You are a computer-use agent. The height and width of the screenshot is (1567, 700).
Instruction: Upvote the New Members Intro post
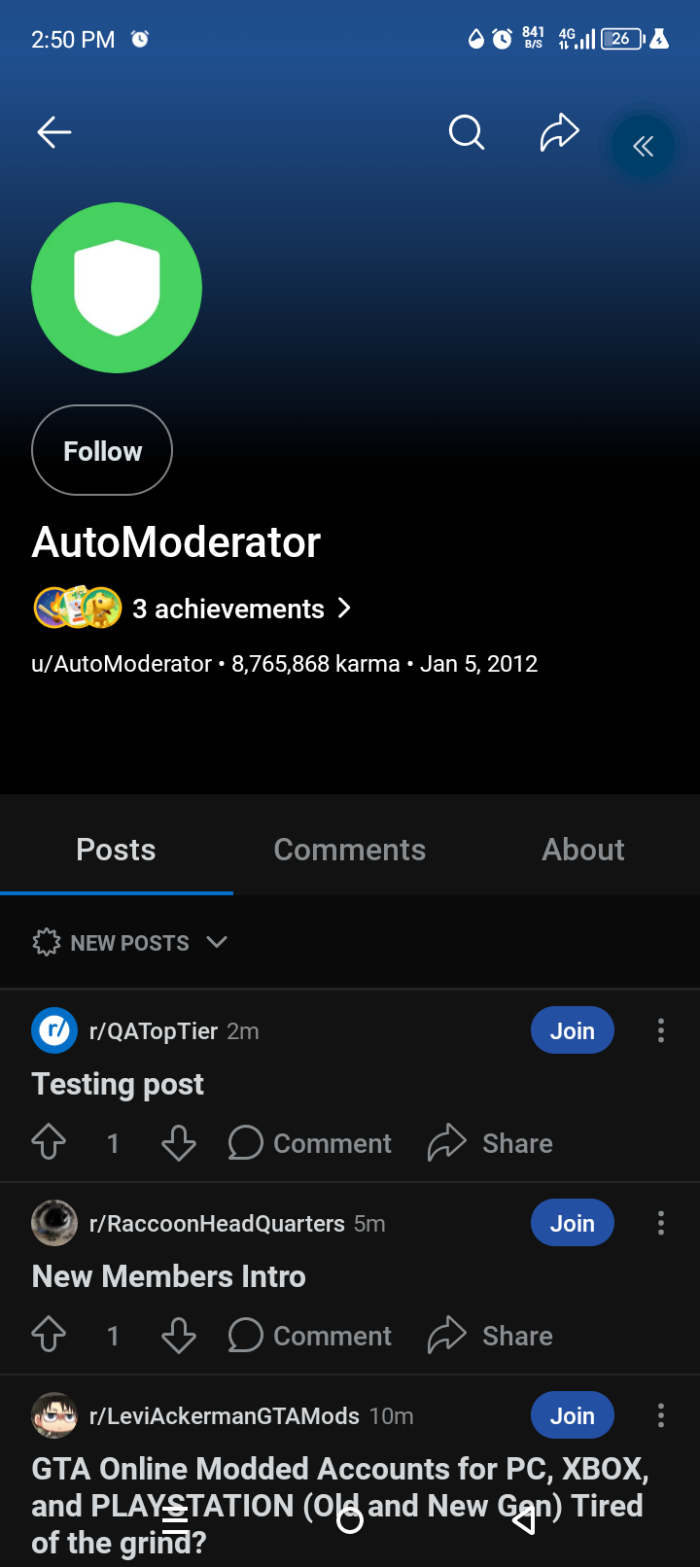[49, 1336]
